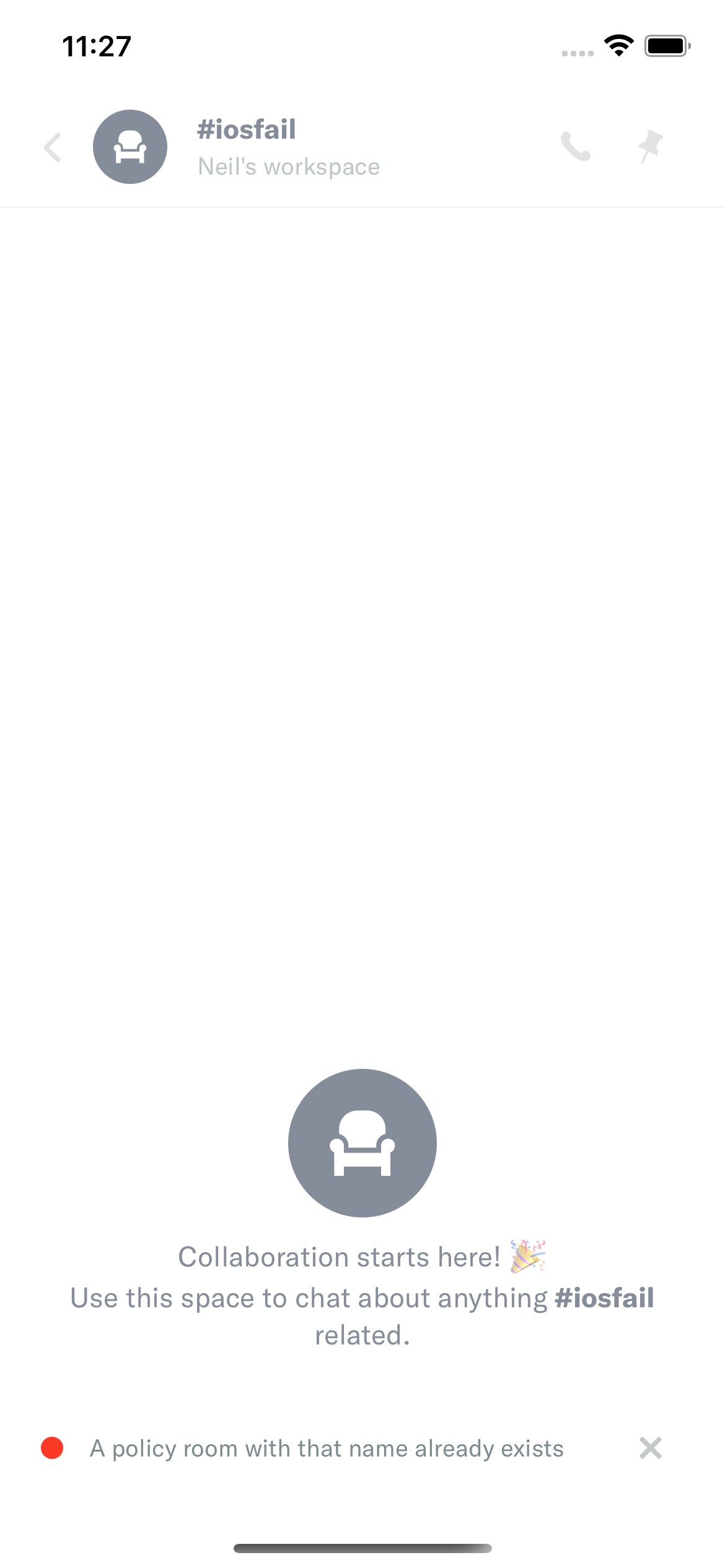
Task: Start a call in #iosfail
Action: pos(576,147)
